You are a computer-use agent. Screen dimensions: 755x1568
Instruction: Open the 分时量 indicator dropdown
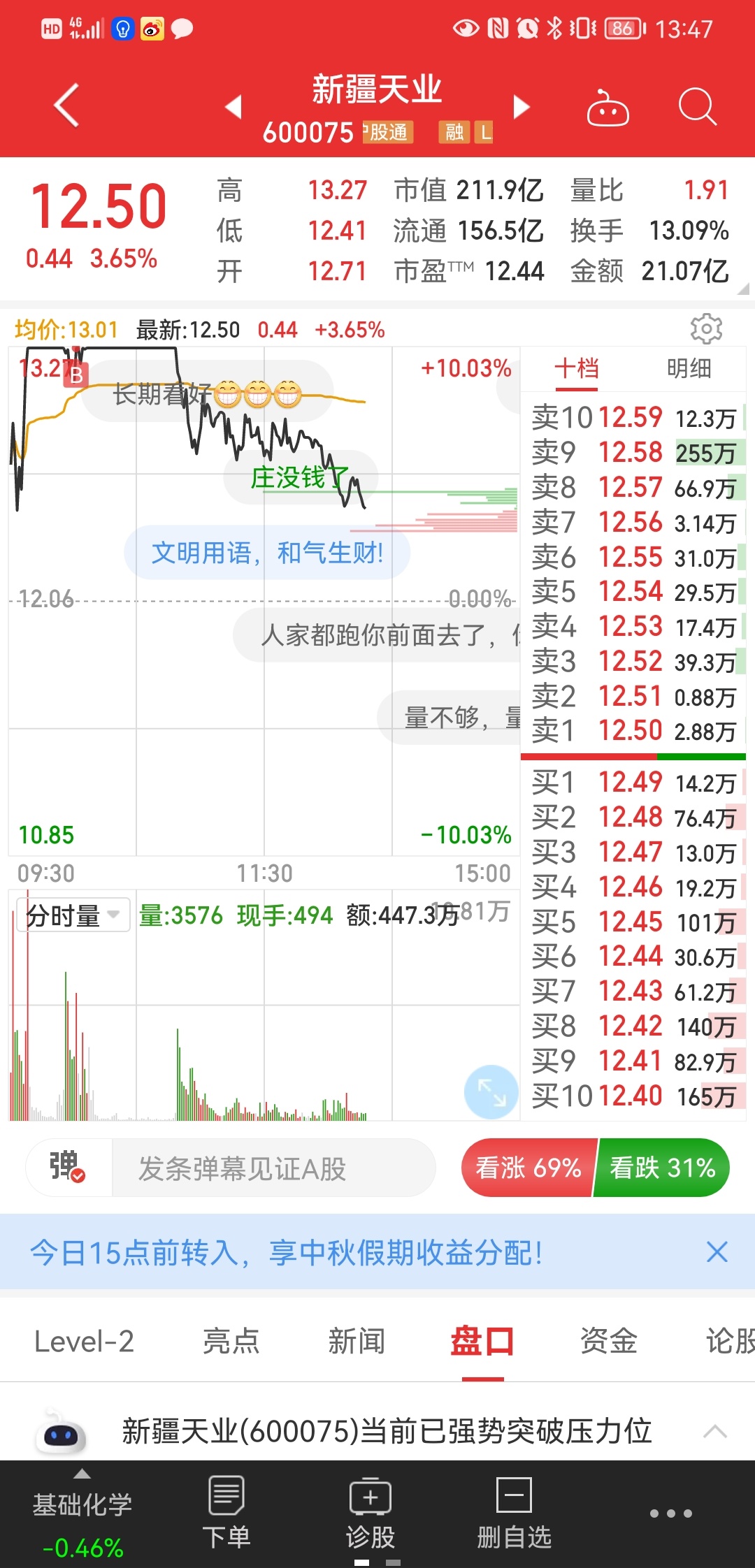73,915
